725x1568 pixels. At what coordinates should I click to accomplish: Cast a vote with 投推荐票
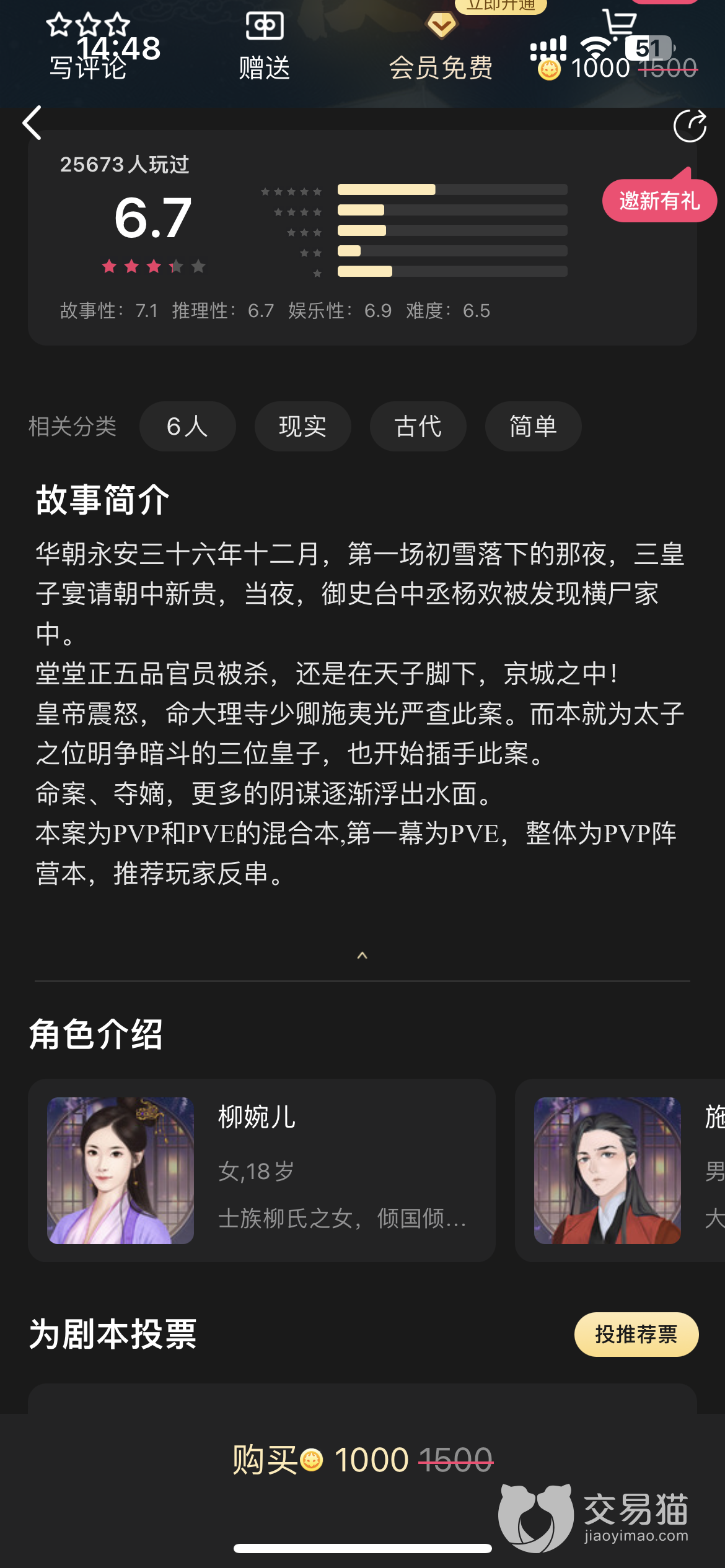[x=636, y=1335]
